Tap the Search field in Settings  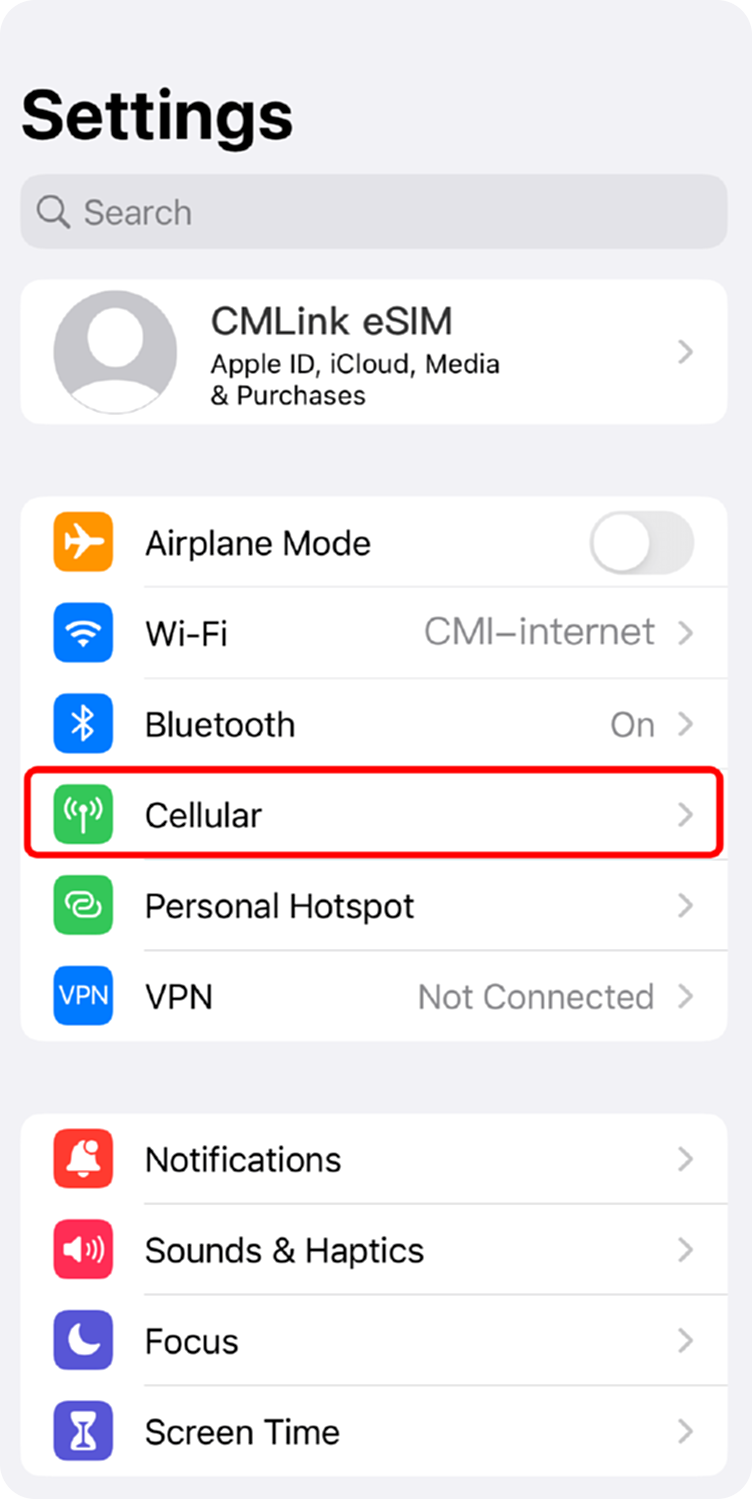[x=373, y=212]
